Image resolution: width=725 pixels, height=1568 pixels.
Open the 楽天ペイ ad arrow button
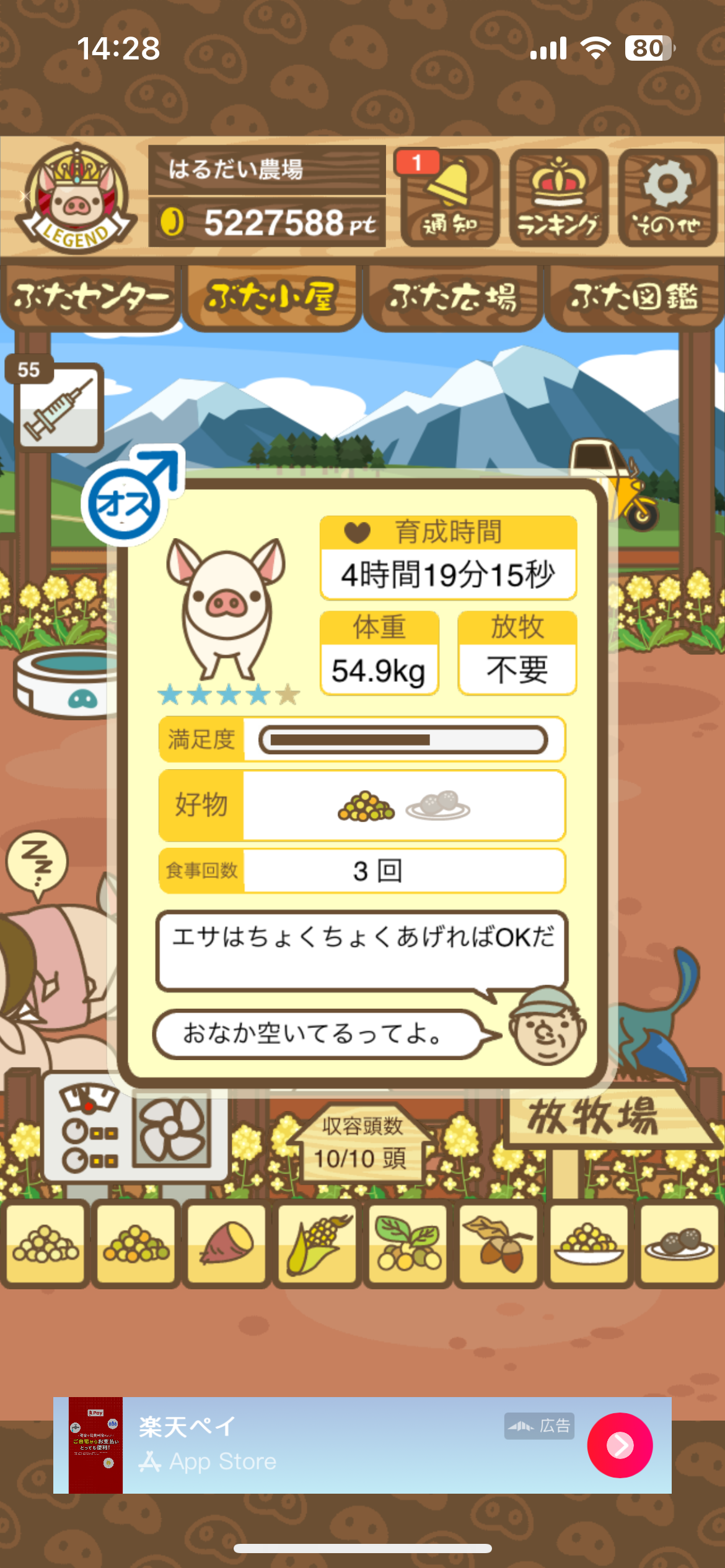click(x=620, y=1445)
